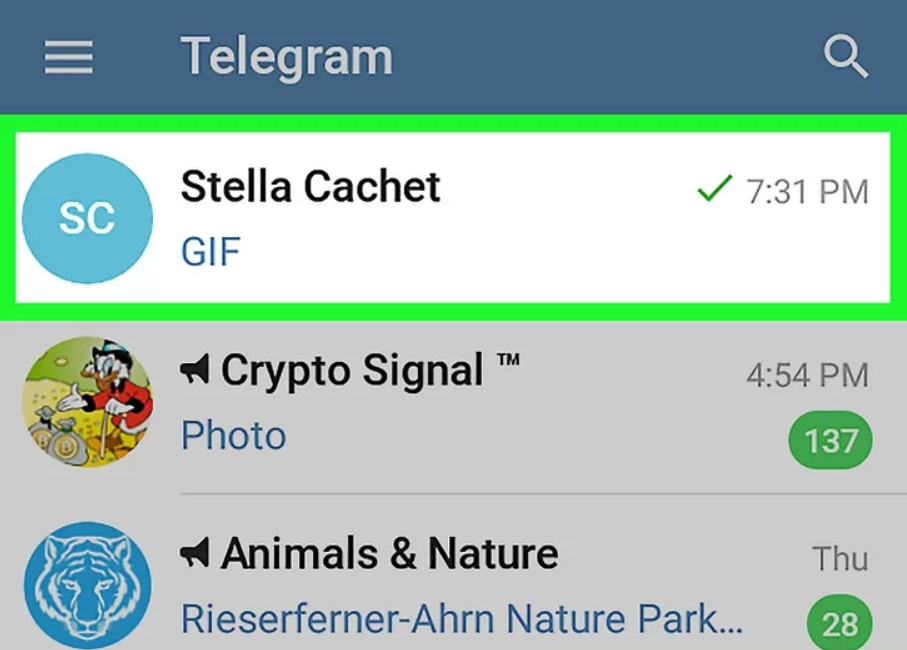This screenshot has height=650, width=907.
Task: Open the chat with Stella Cachet
Action: pyautogui.click(x=452, y=218)
